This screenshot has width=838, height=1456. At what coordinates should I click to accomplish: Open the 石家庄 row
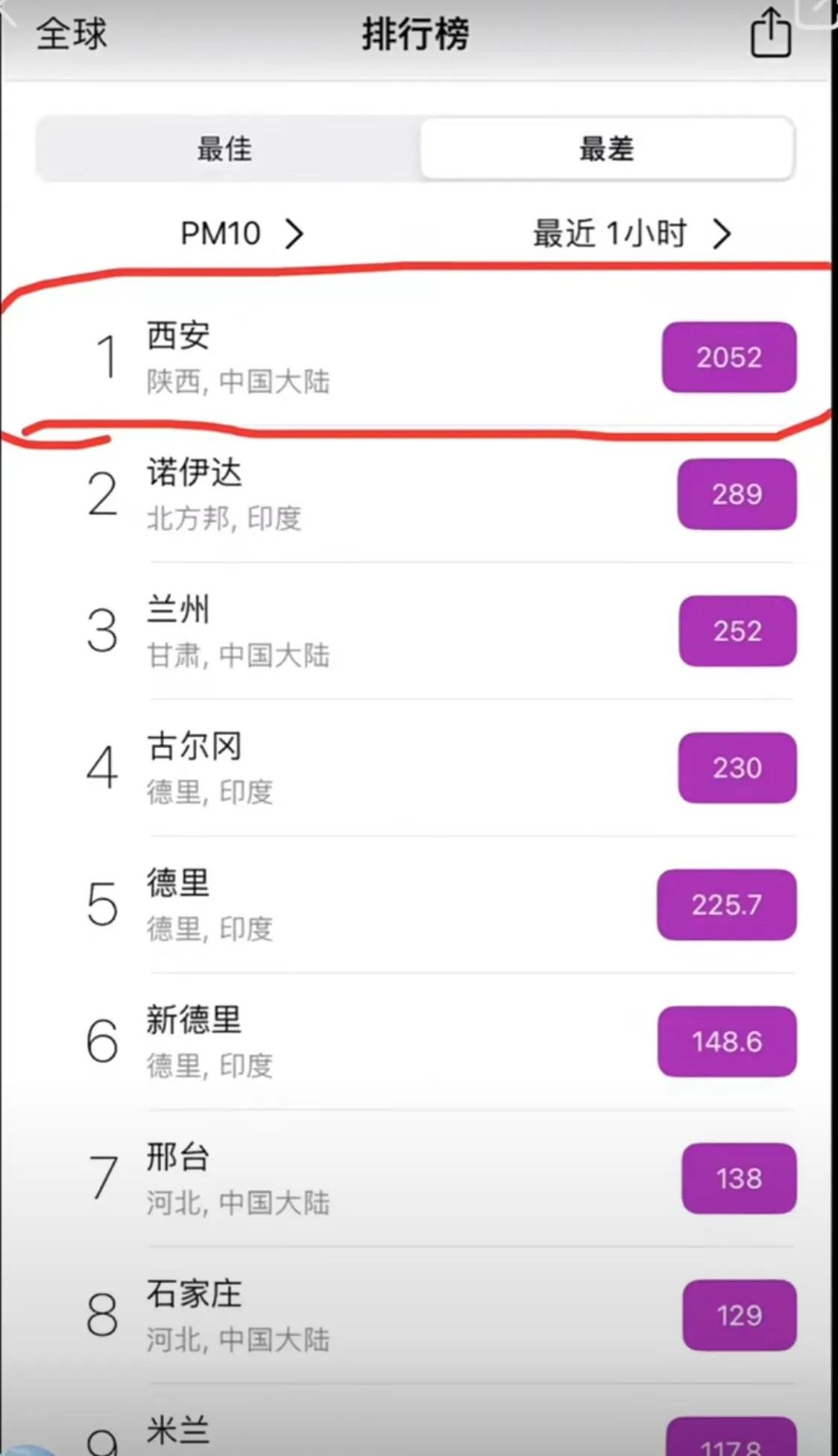[418, 1315]
